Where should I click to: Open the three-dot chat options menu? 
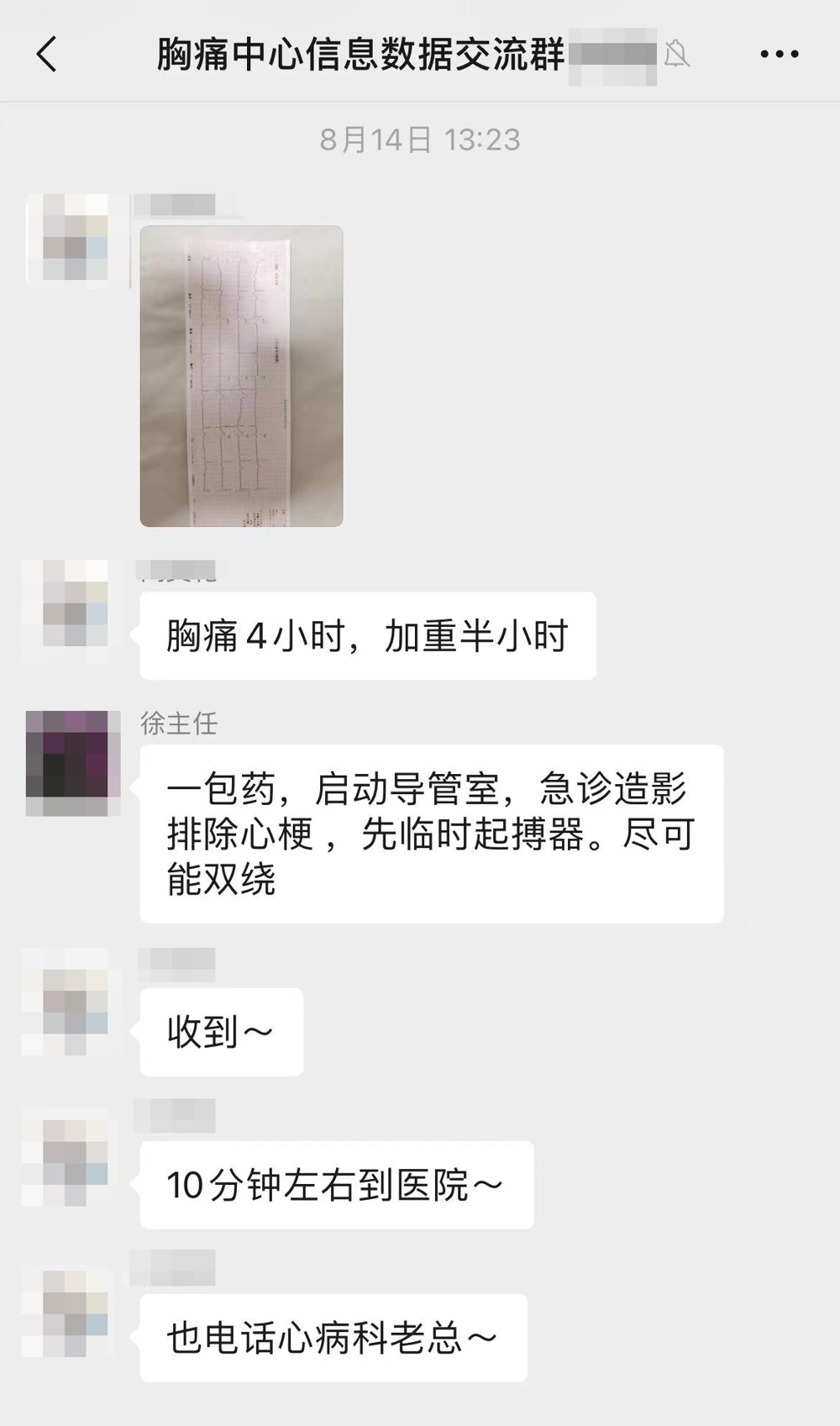pyautogui.click(x=779, y=55)
